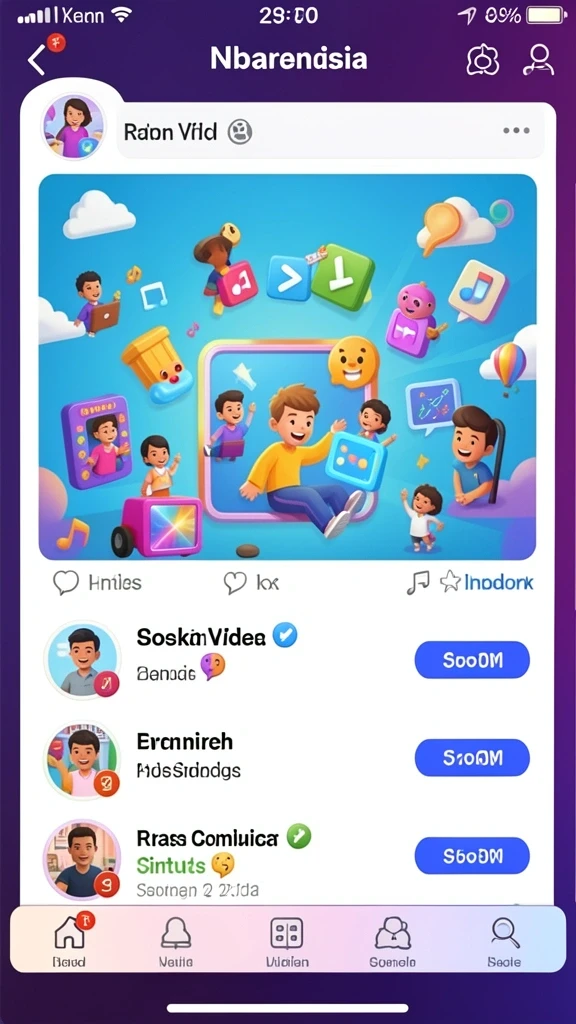The height and width of the screenshot is (1024, 576).
Task: Open Raon Vlid's profile avatar
Action: pyautogui.click(x=73, y=125)
